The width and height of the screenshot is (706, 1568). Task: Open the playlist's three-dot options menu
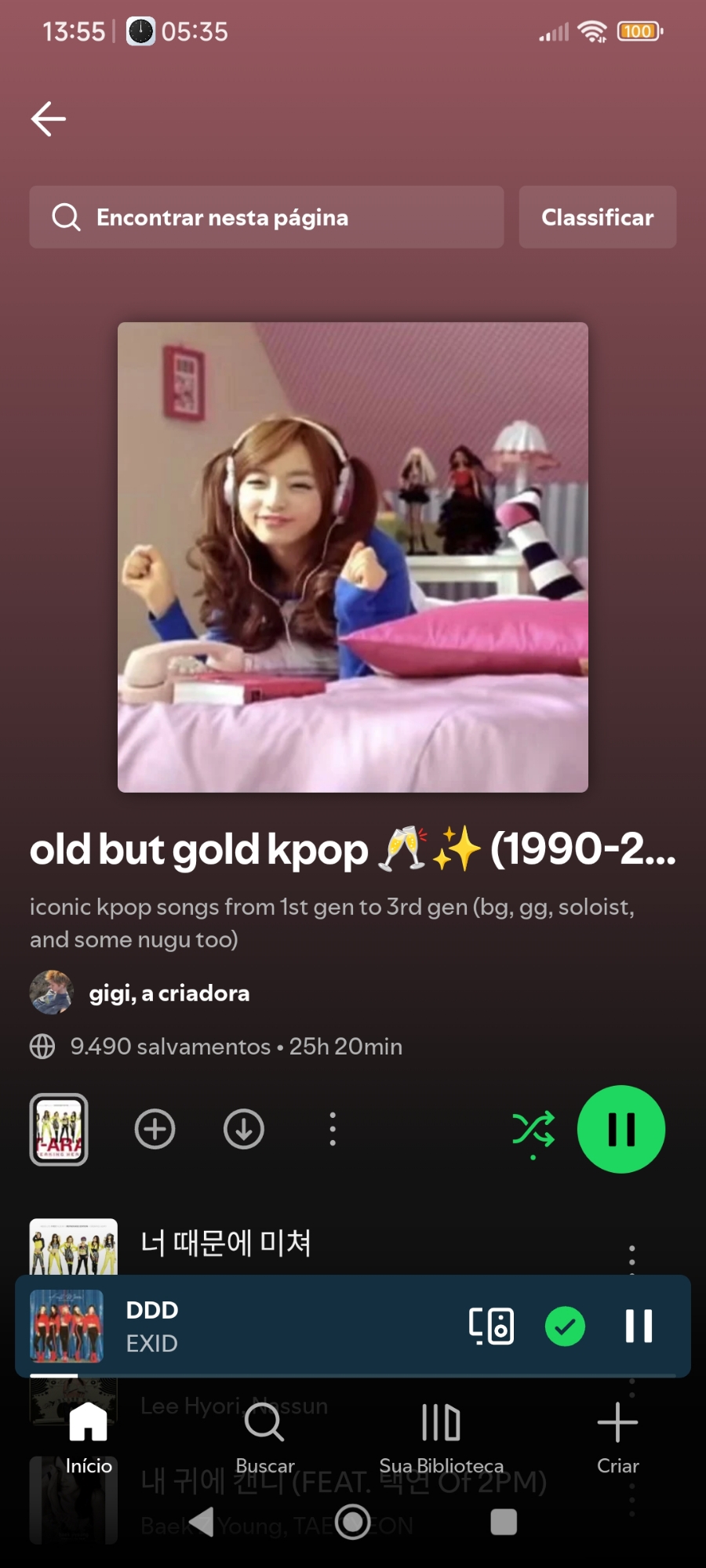[333, 1129]
